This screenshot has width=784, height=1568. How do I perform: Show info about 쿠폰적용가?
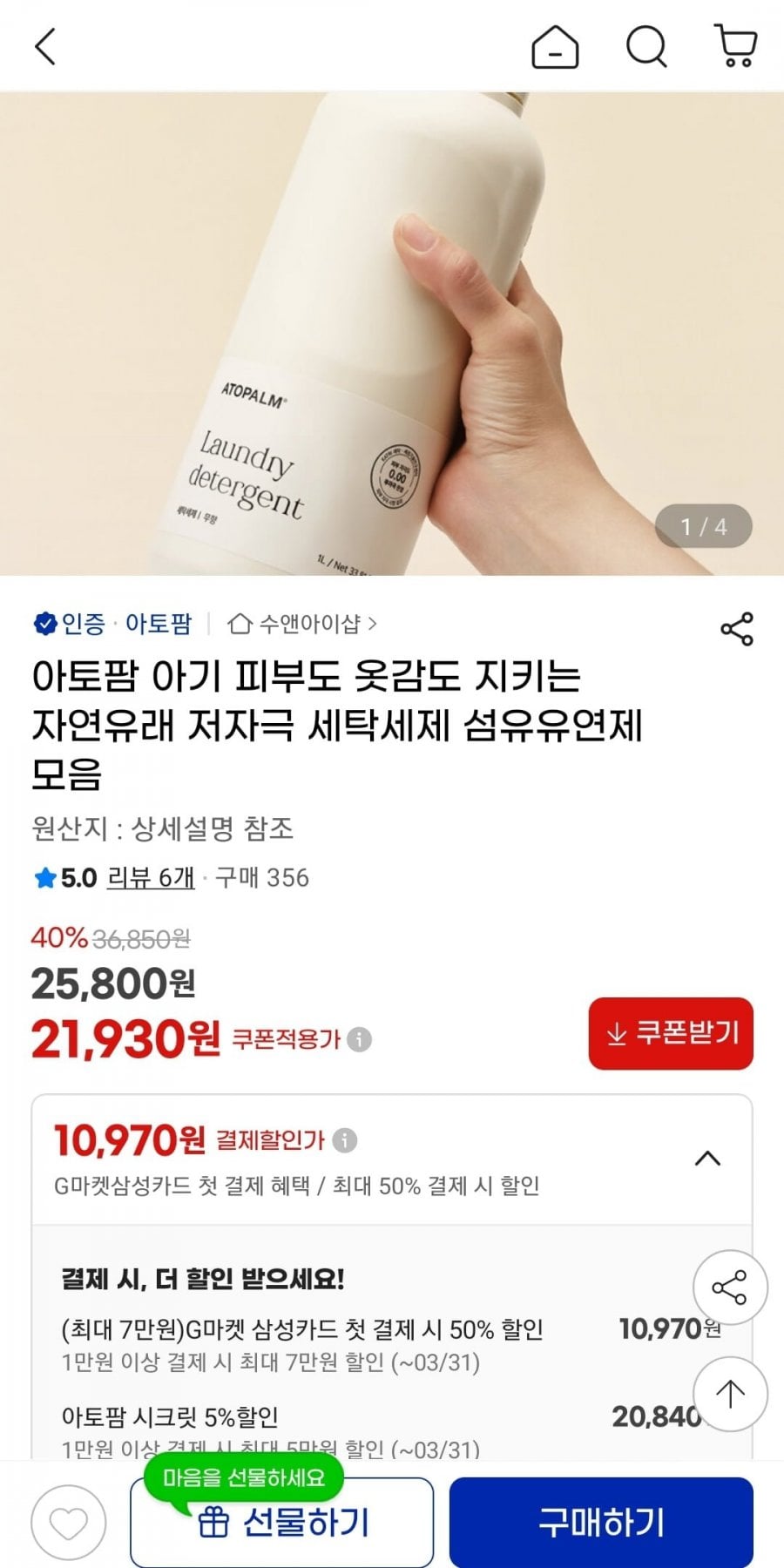(359, 1039)
